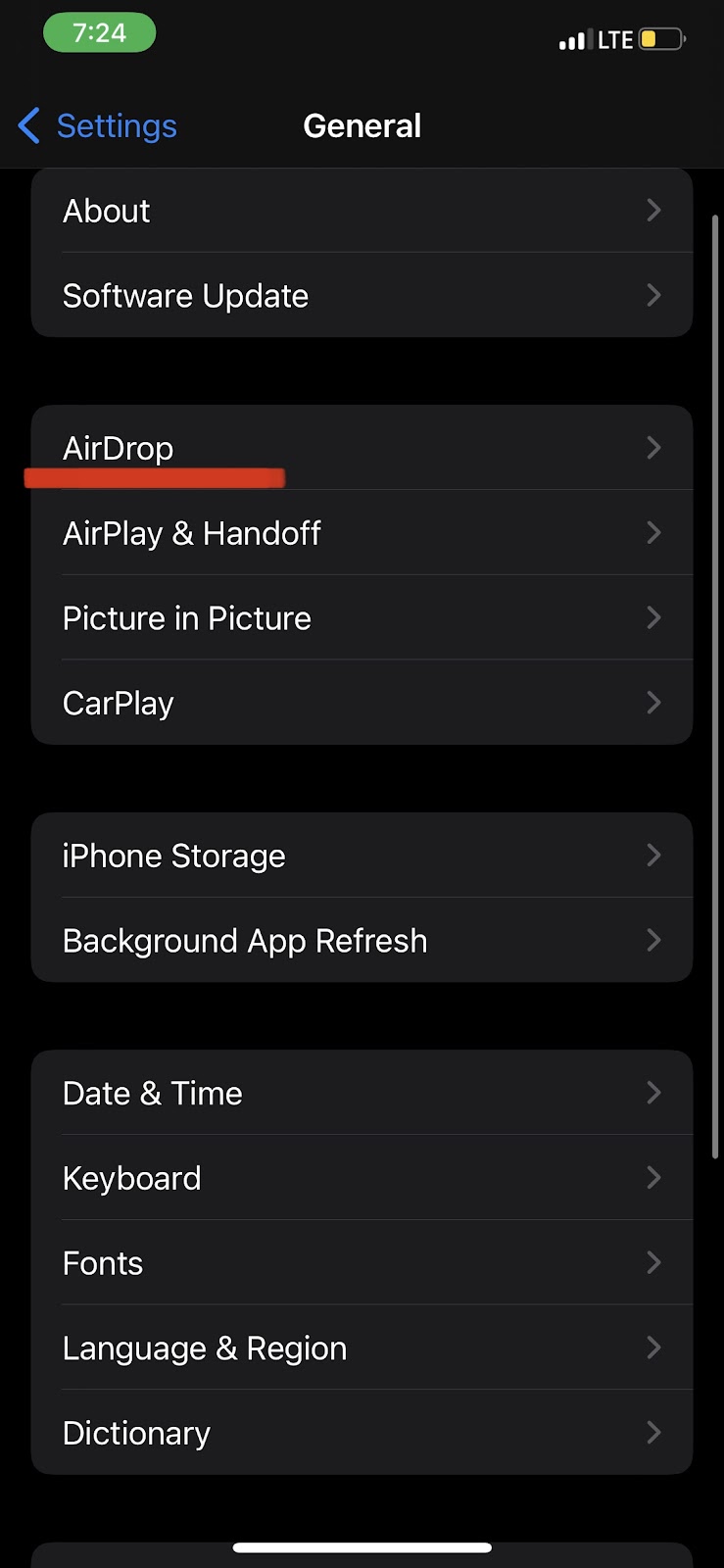Open CarPlay settings
This screenshot has width=724, height=1568.
(362, 703)
